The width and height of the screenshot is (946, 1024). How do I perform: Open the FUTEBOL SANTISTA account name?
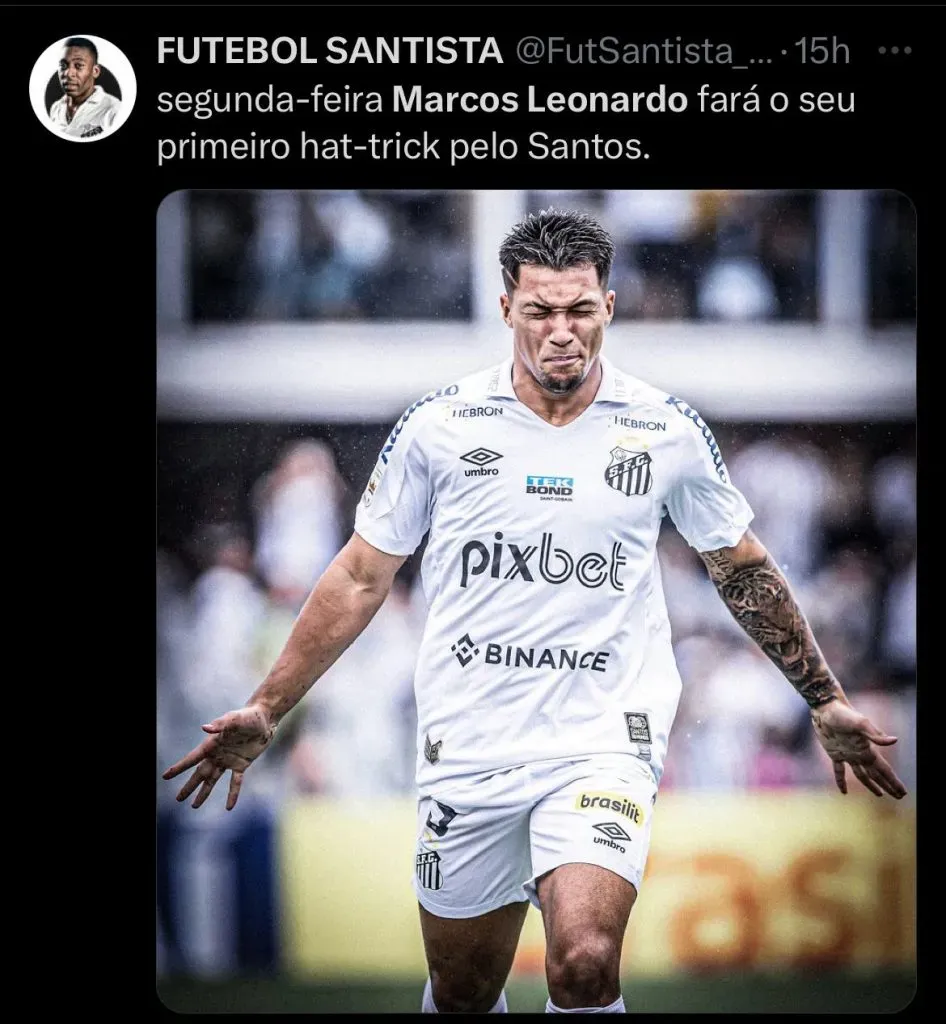click(x=329, y=53)
